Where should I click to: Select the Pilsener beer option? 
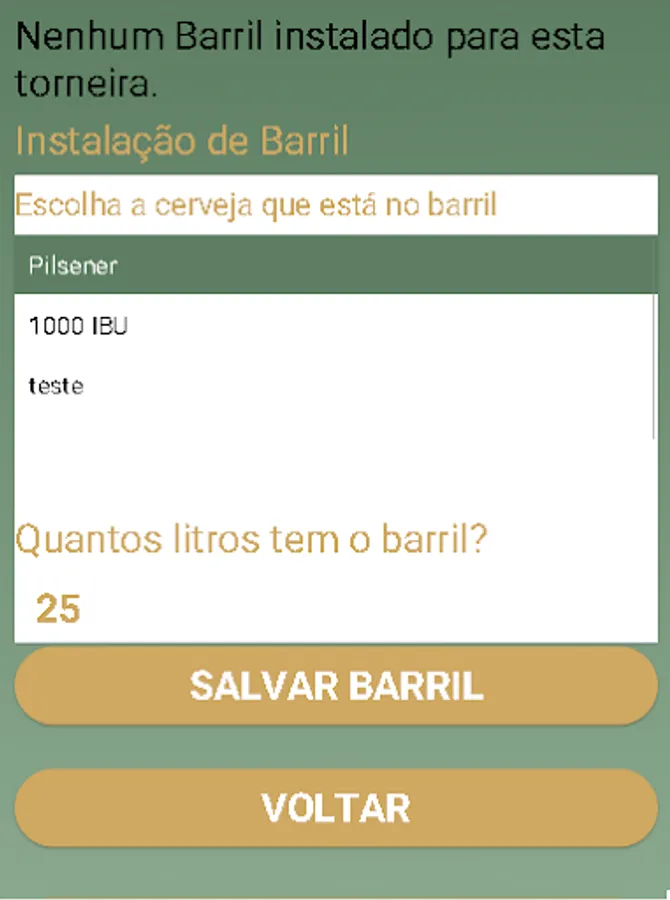pos(336,265)
